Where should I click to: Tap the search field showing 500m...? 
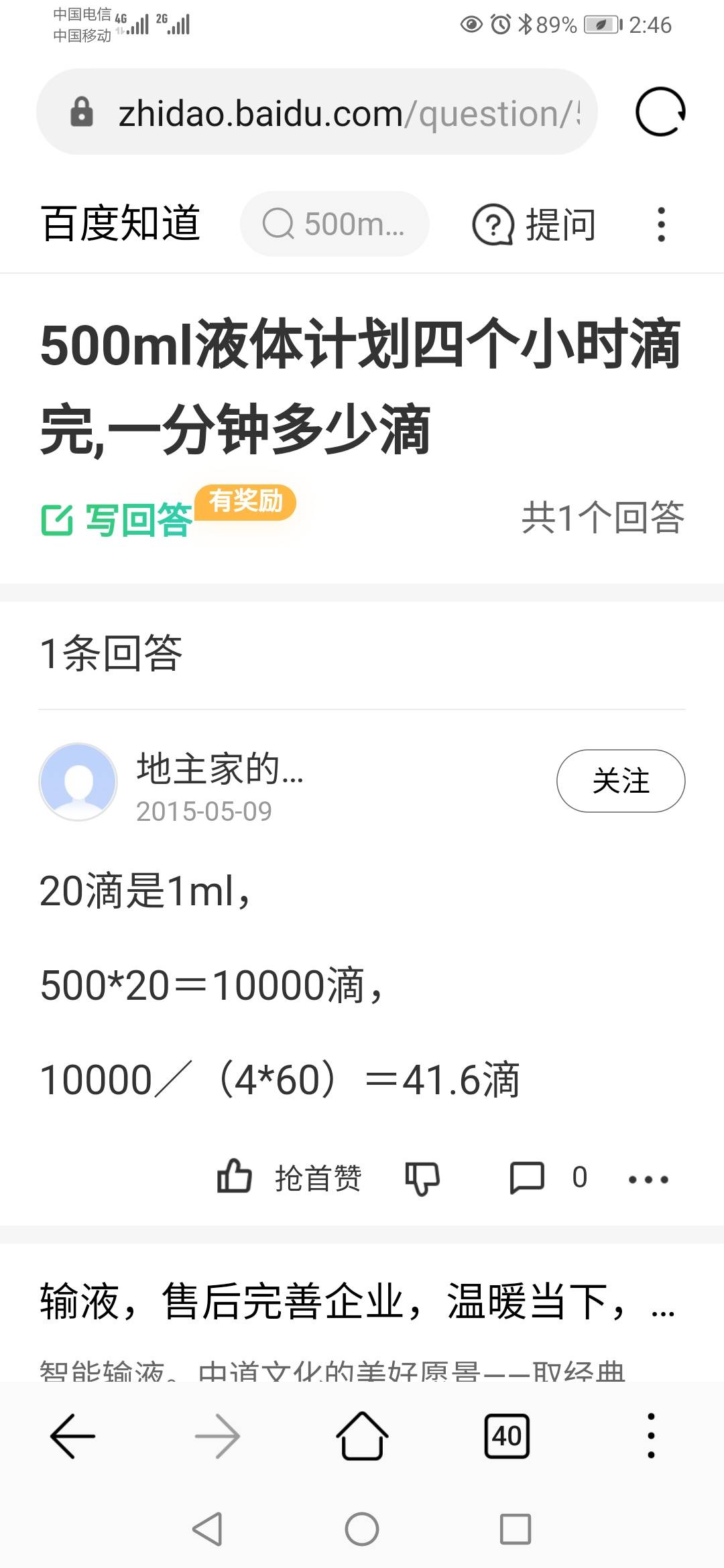pyautogui.click(x=335, y=224)
